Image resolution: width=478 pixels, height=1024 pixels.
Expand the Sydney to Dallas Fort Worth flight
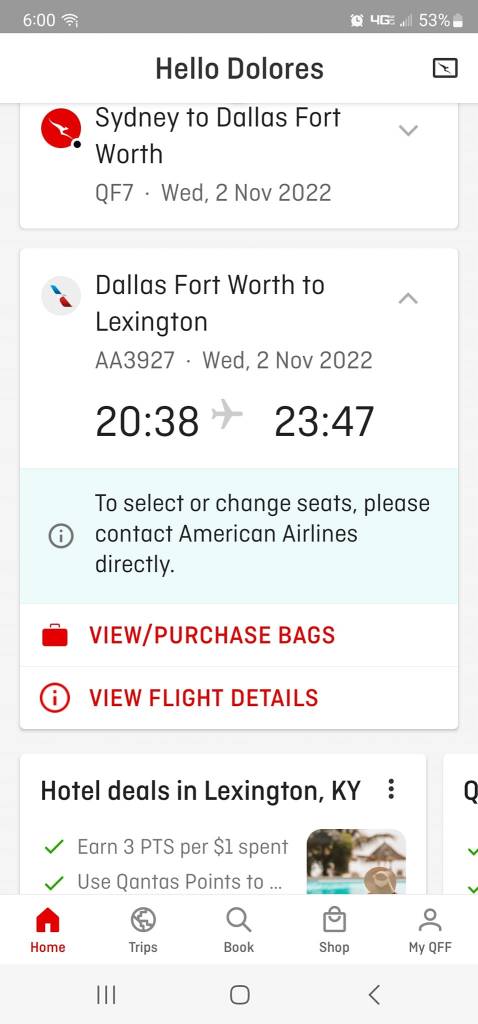pos(408,130)
